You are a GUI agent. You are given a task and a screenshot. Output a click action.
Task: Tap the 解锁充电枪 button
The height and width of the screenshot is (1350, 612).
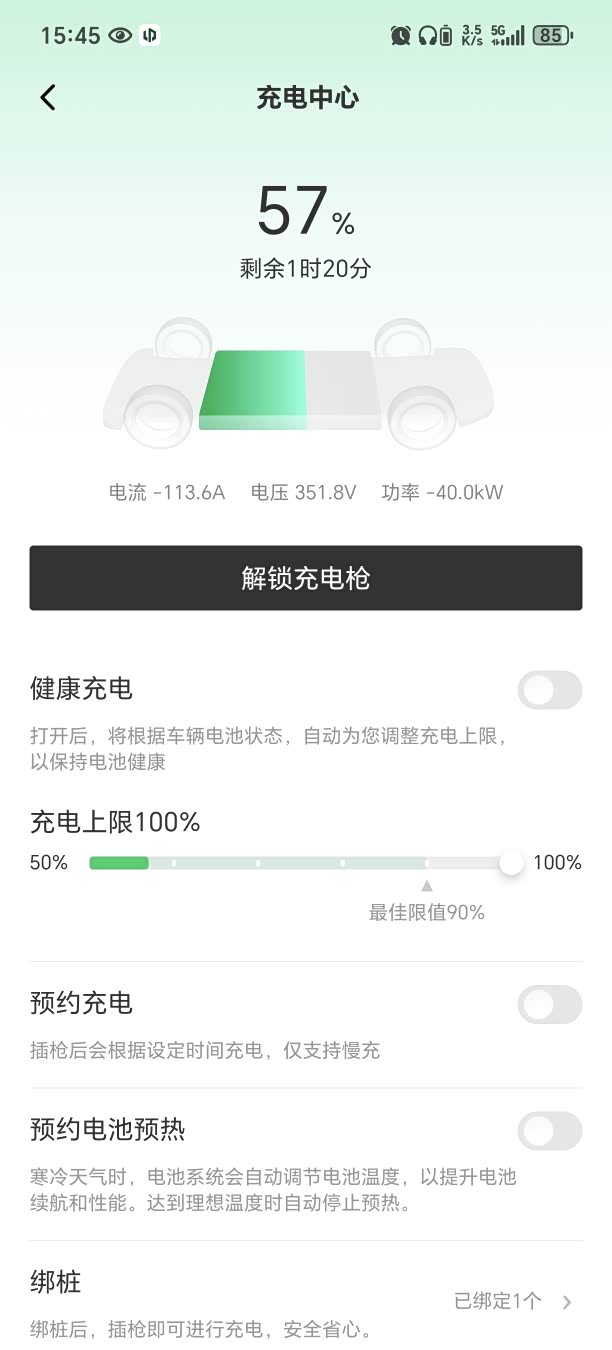coord(306,578)
